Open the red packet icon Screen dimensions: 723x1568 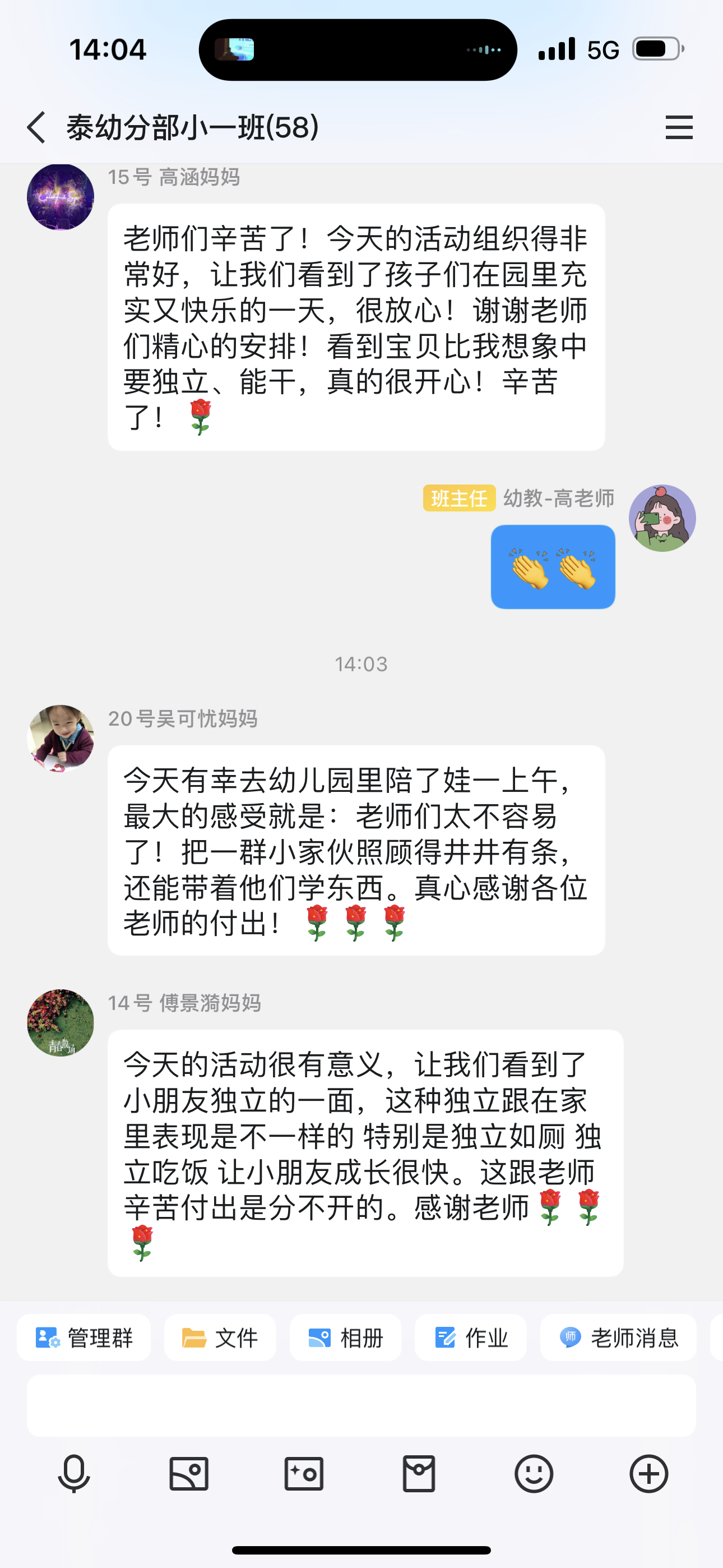click(419, 1474)
